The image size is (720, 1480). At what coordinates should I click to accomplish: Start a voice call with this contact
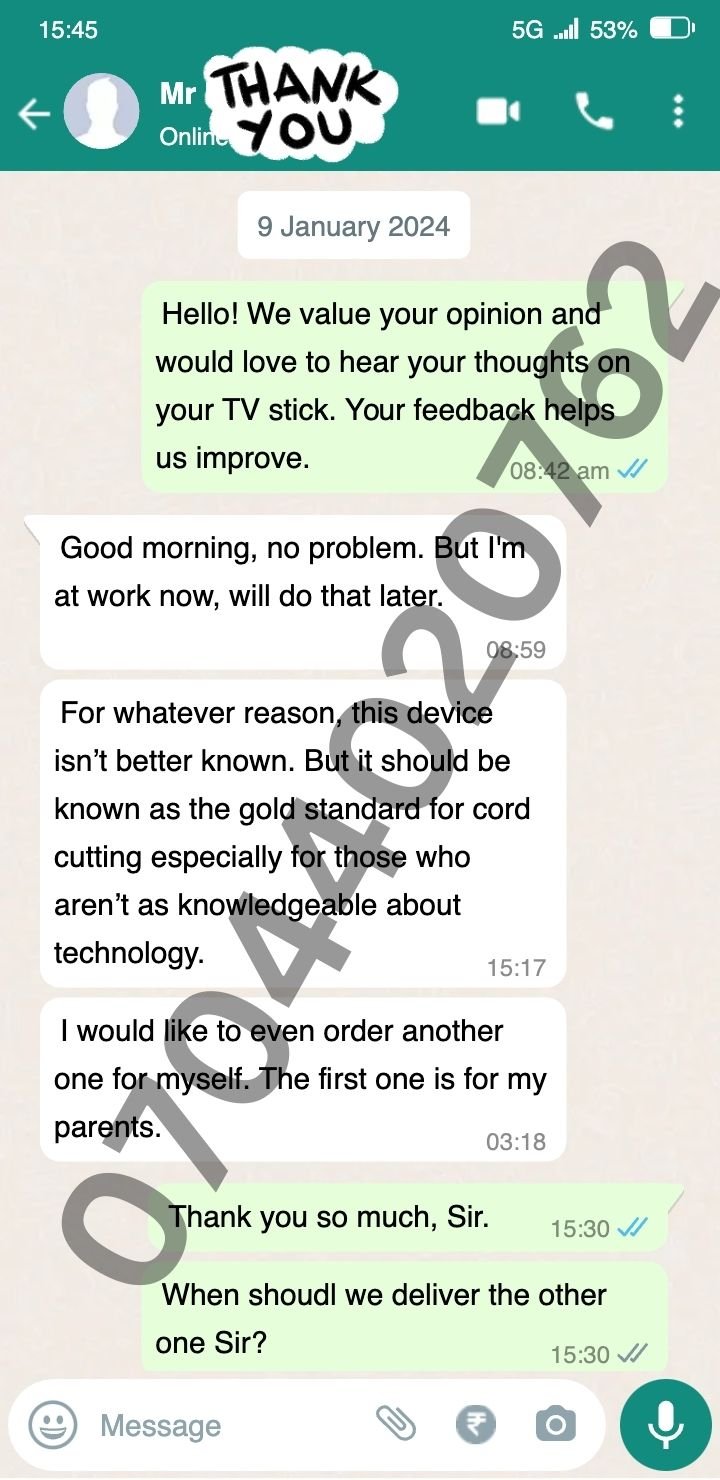point(594,111)
